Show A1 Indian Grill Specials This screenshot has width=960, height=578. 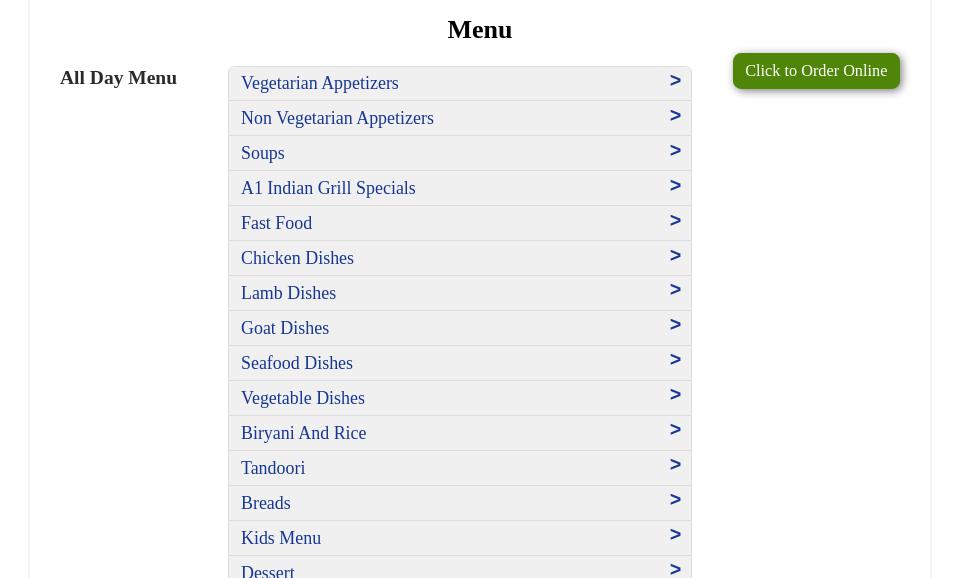(459, 188)
